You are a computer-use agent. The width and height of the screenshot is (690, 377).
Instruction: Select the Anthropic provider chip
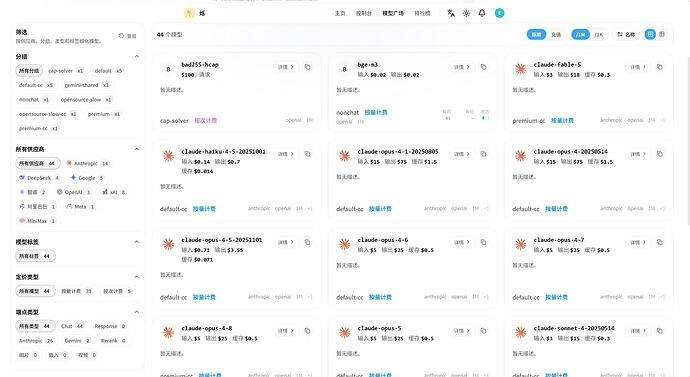pyautogui.click(x=87, y=163)
